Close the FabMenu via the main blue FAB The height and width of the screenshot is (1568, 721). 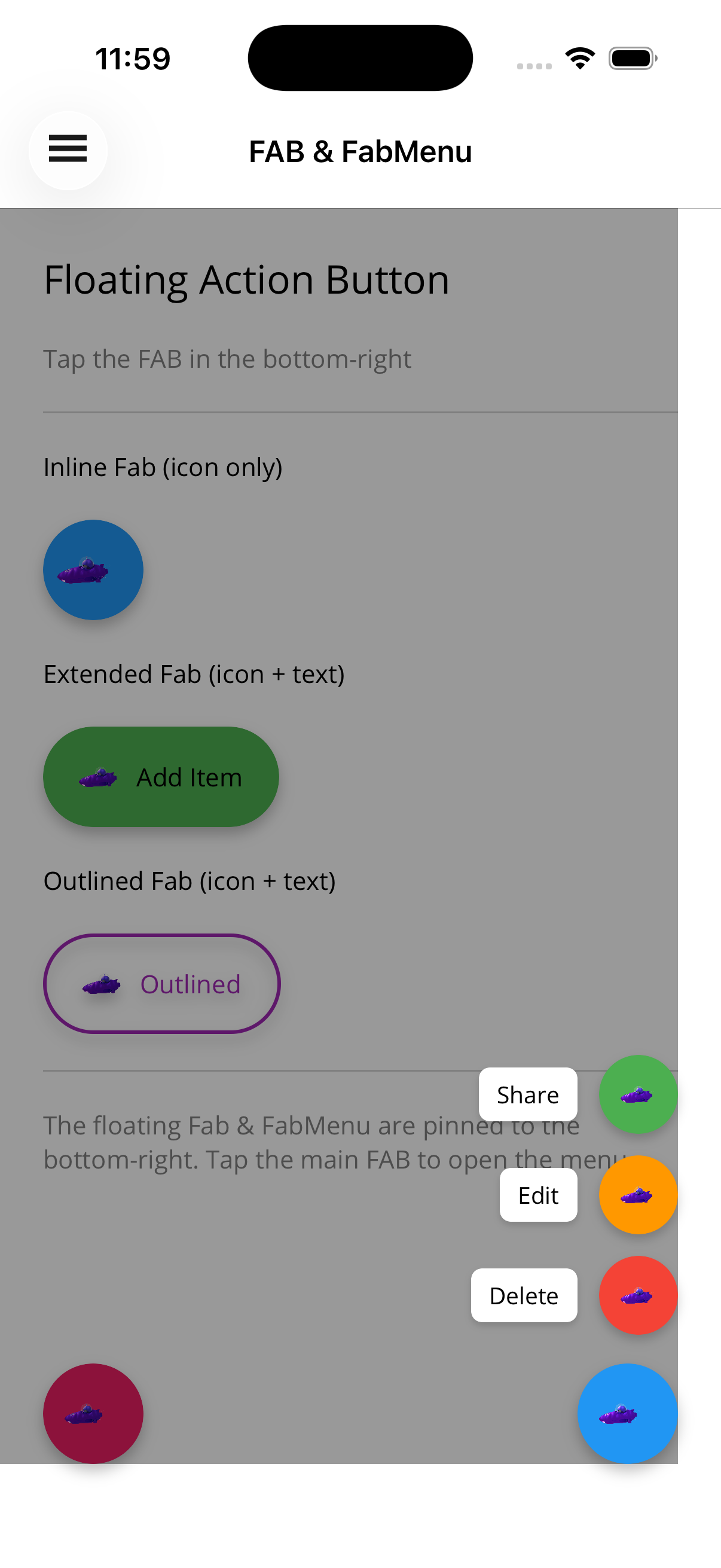click(627, 1413)
